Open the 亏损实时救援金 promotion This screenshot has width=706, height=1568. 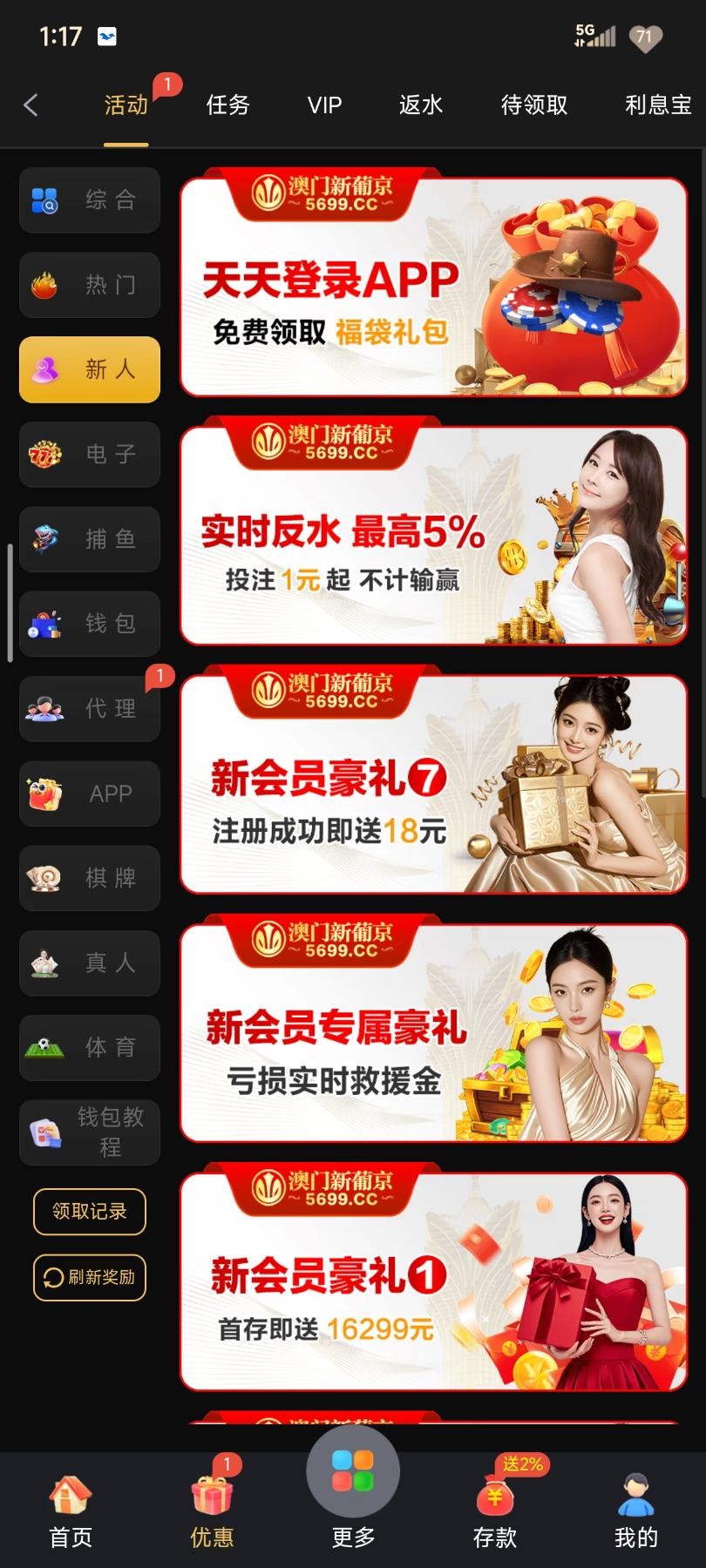click(433, 1033)
